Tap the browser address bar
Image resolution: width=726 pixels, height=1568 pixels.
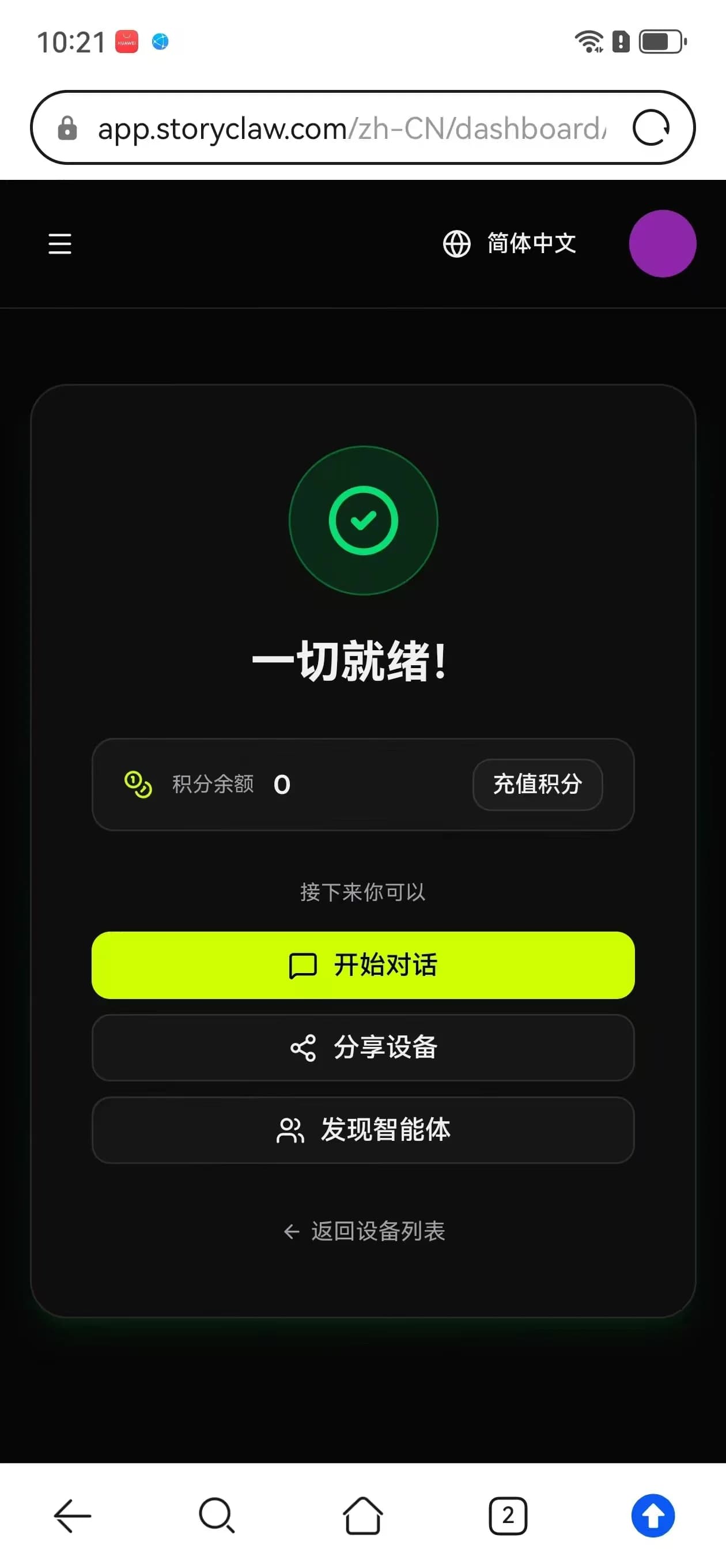coord(353,129)
